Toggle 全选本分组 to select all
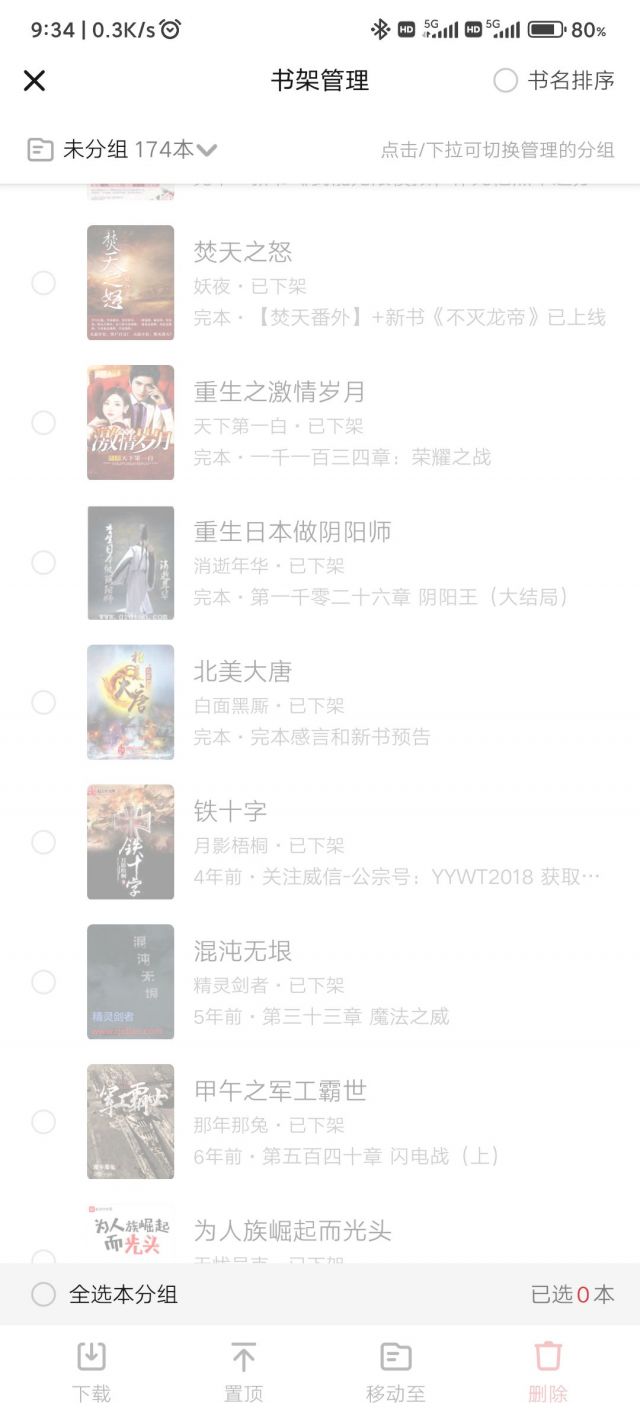The height and width of the screenshot is (1422, 640). point(43,1295)
